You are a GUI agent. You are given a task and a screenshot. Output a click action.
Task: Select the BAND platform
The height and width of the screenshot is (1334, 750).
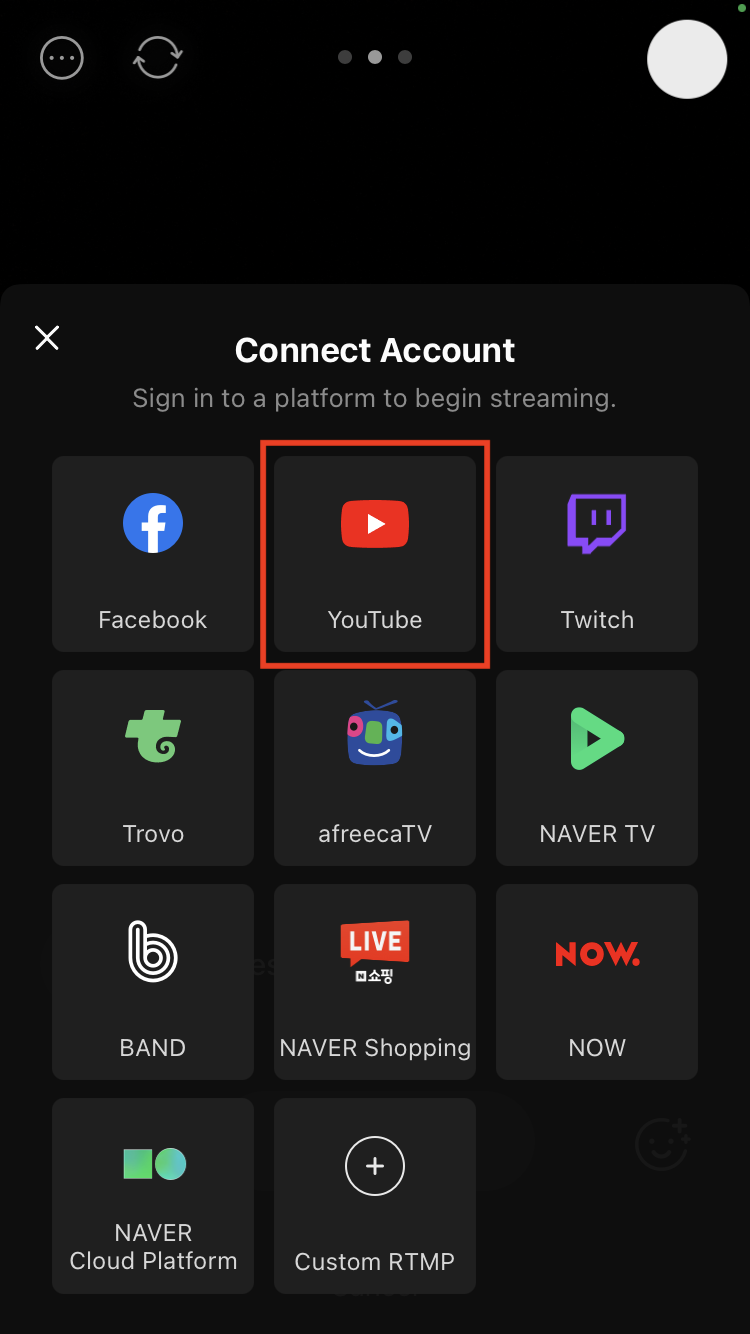[x=153, y=982]
